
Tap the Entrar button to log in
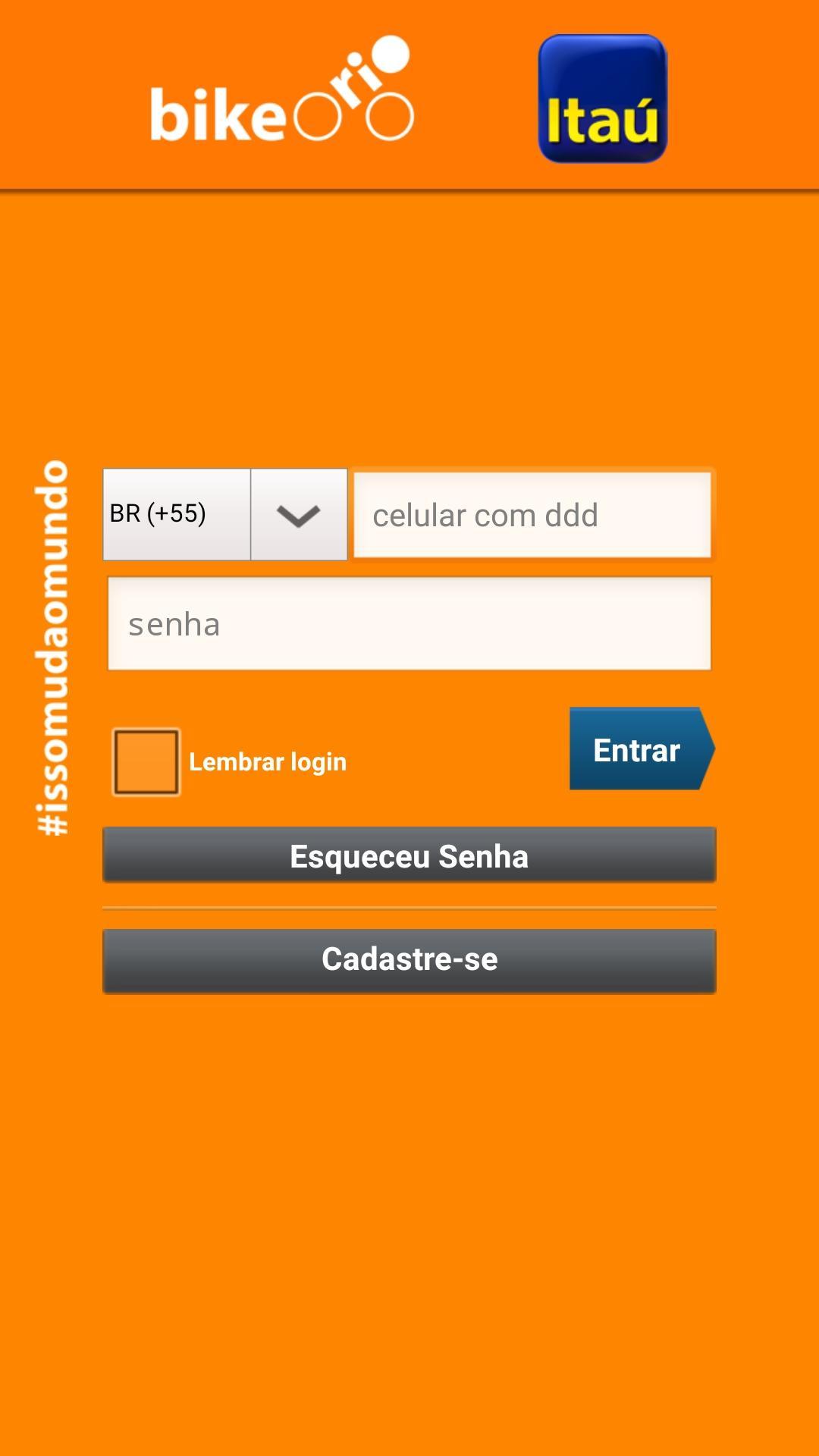click(639, 749)
